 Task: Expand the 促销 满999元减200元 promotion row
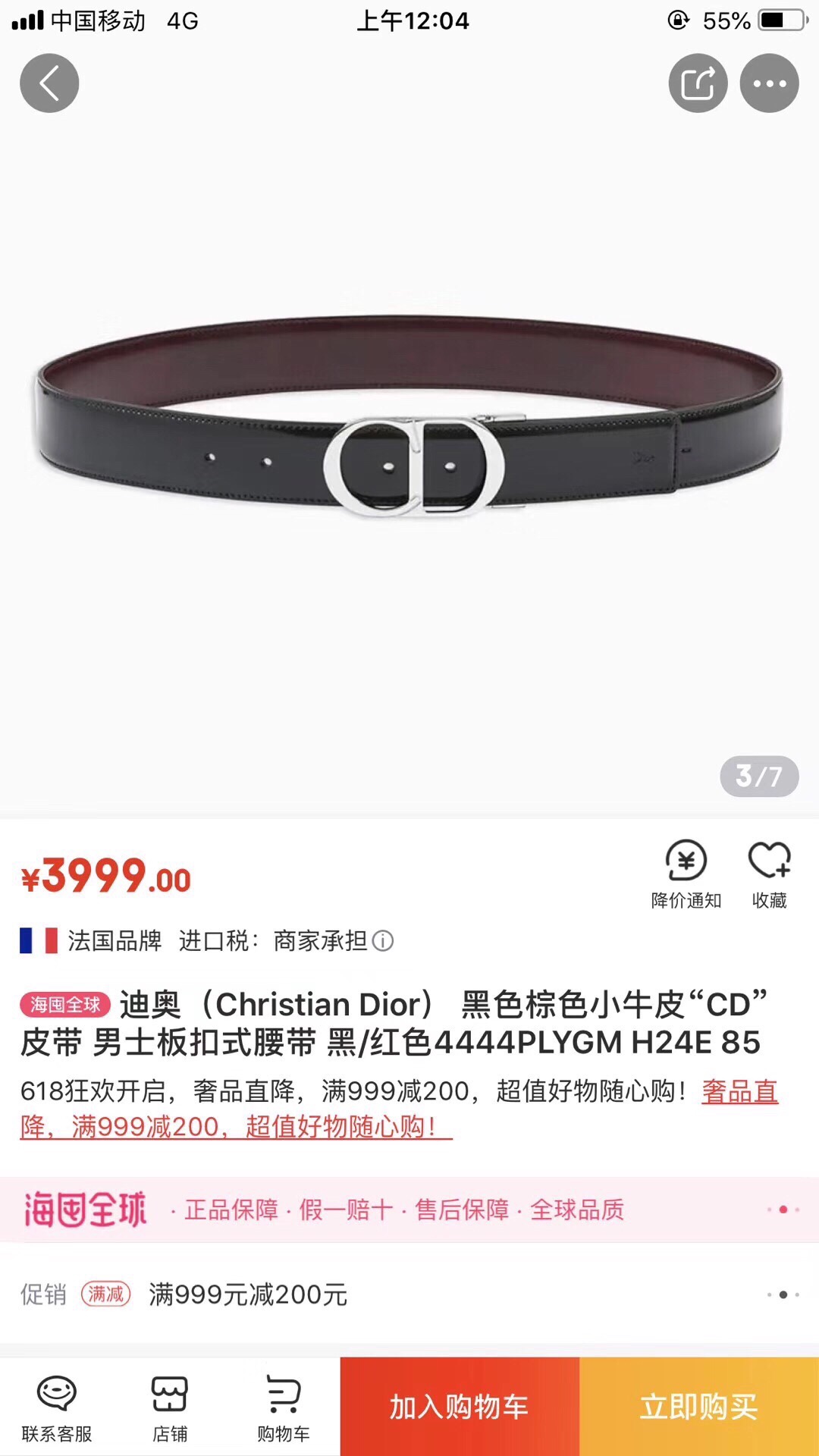click(x=409, y=1294)
